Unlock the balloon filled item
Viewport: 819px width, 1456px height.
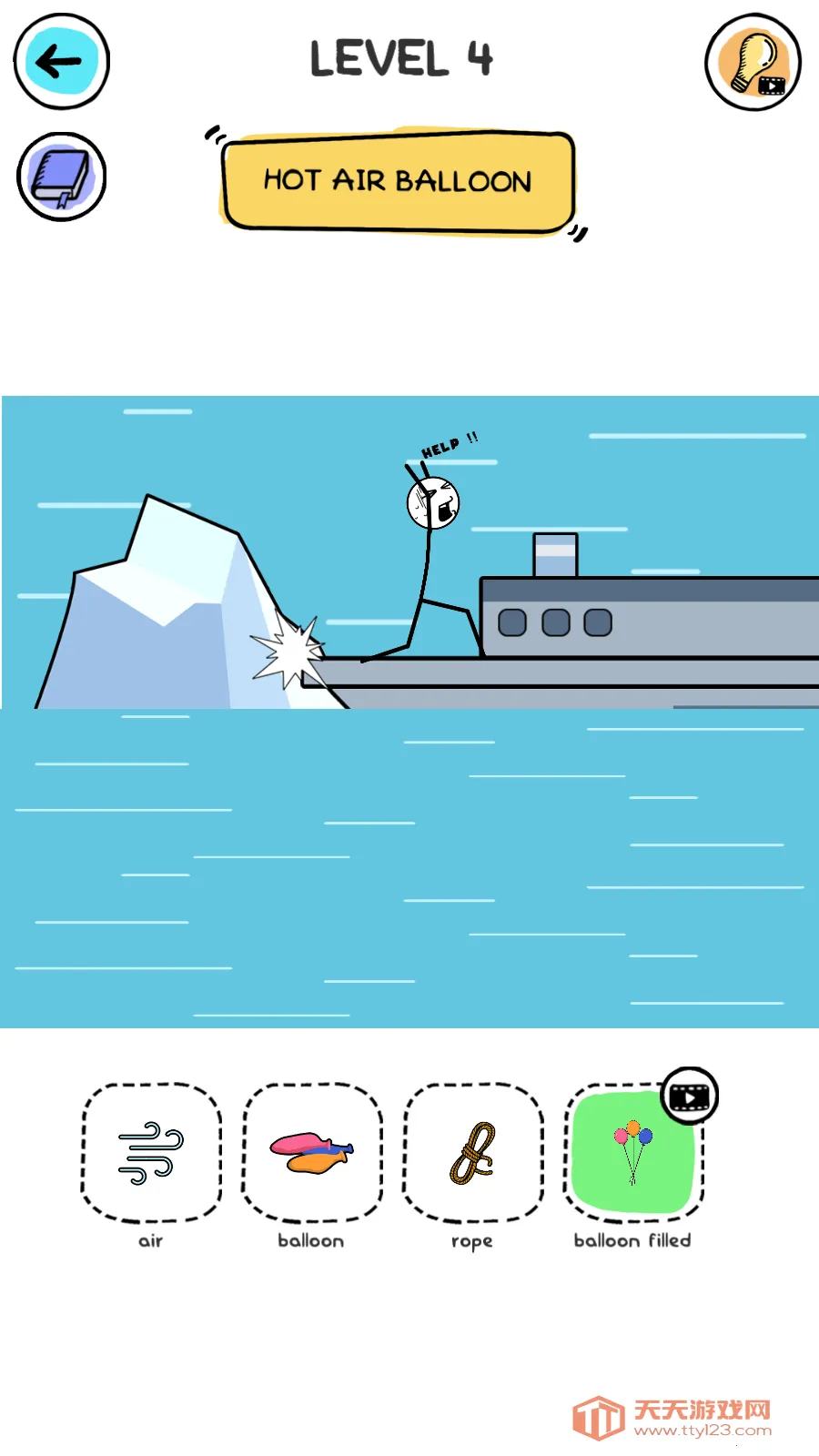point(633,1153)
